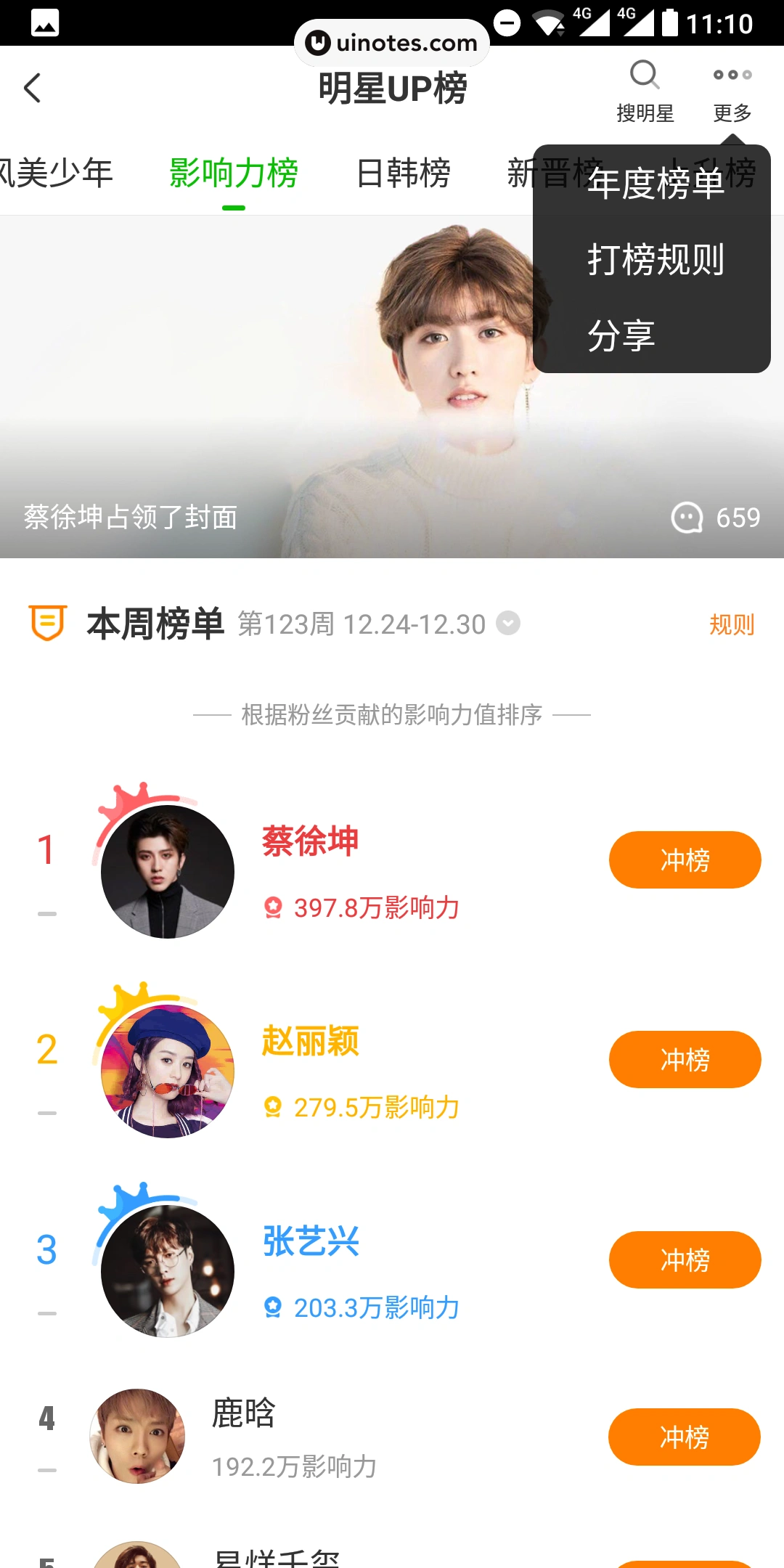Switch to the 日韩榜 tab
Image resolution: width=784 pixels, height=1568 pixels.
(405, 173)
